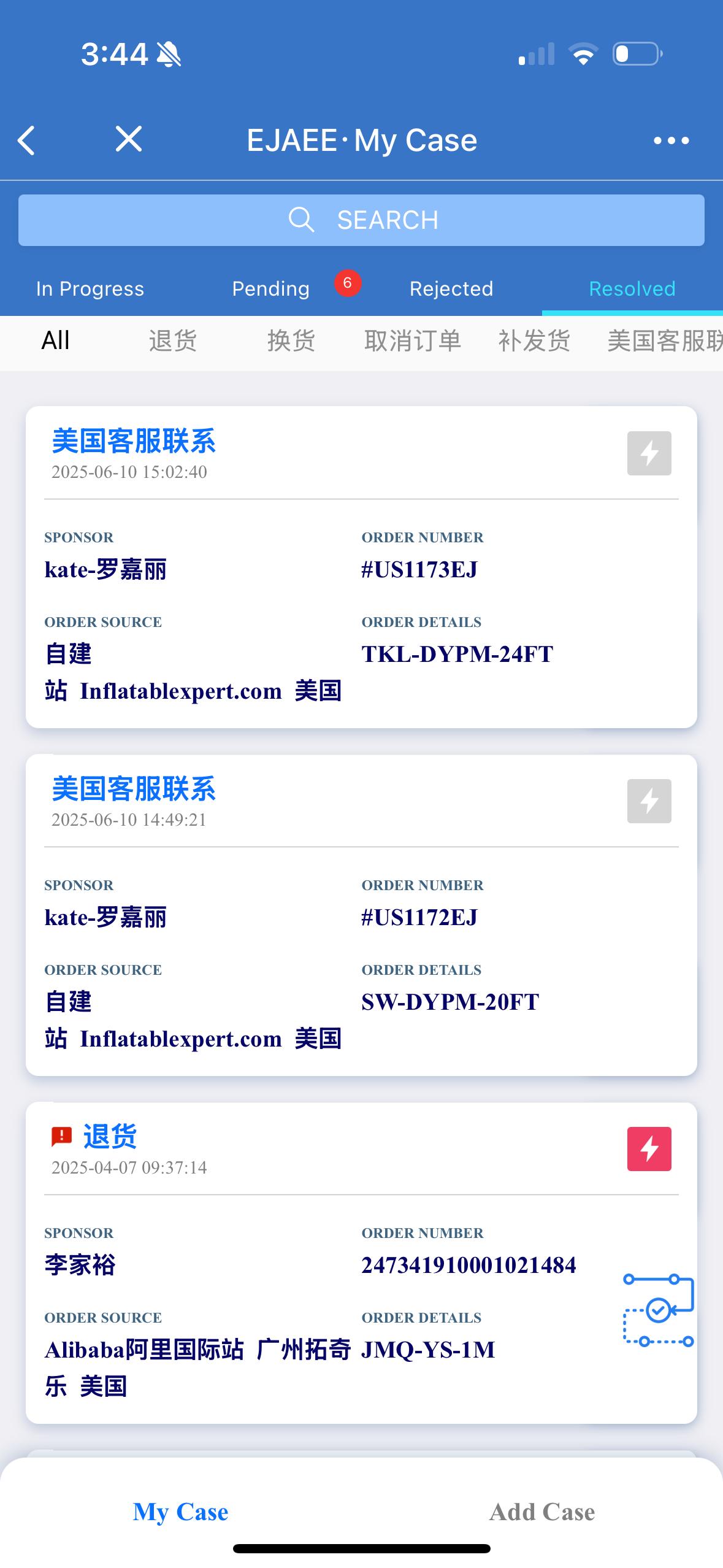This screenshot has width=723, height=1568.
Task: Filter cases by 退货
Action: (x=173, y=340)
